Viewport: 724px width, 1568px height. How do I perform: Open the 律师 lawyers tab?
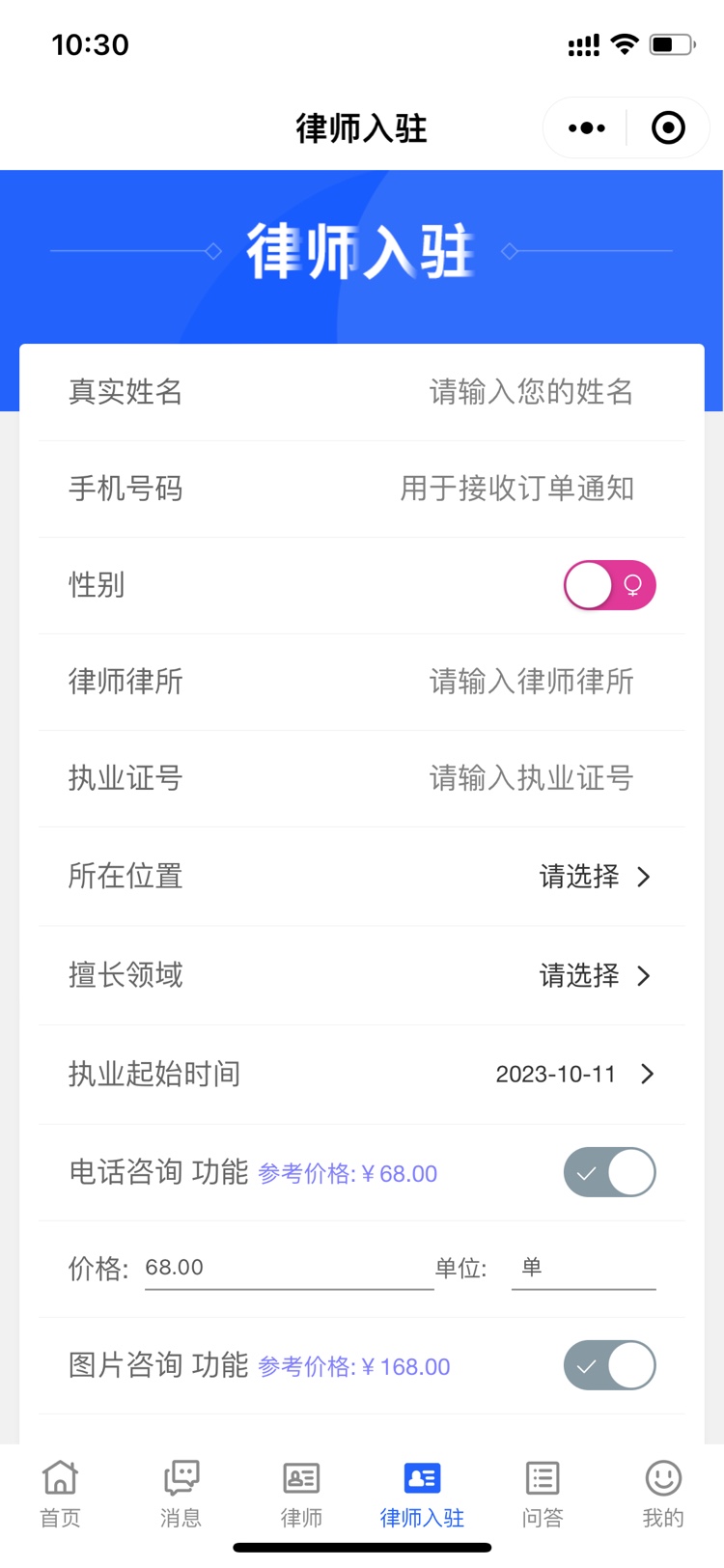(x=301, y=1494)
